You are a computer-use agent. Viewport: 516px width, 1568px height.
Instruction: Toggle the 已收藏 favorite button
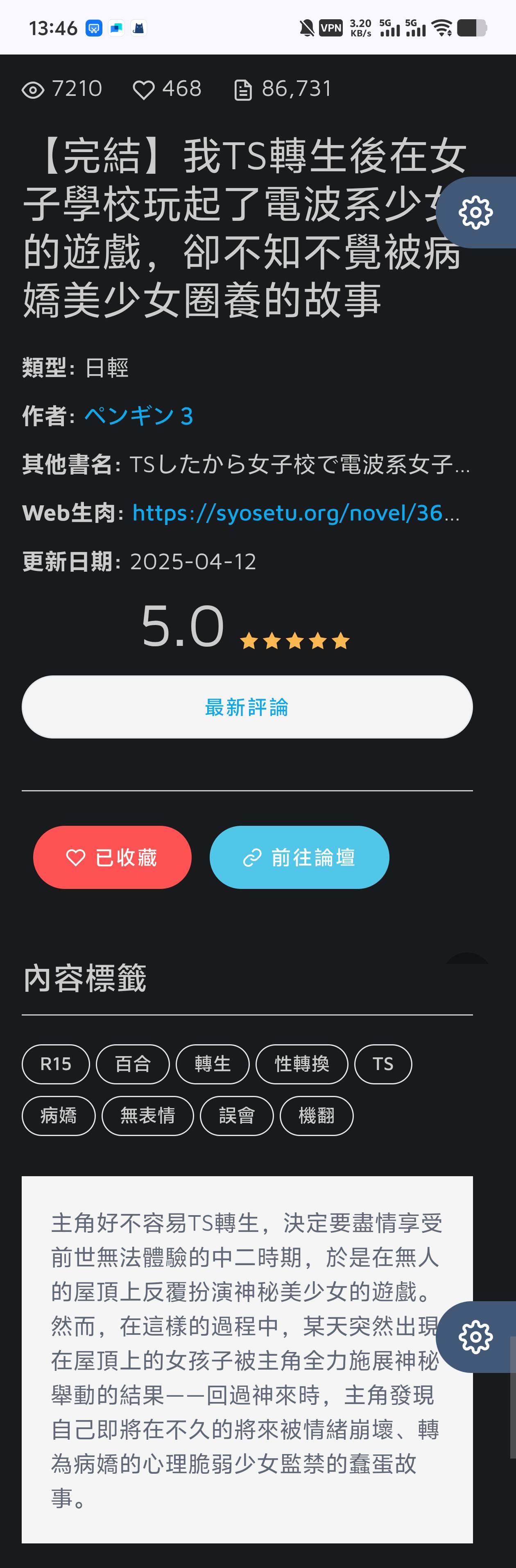pyautogui.click(x=113, y=857)
